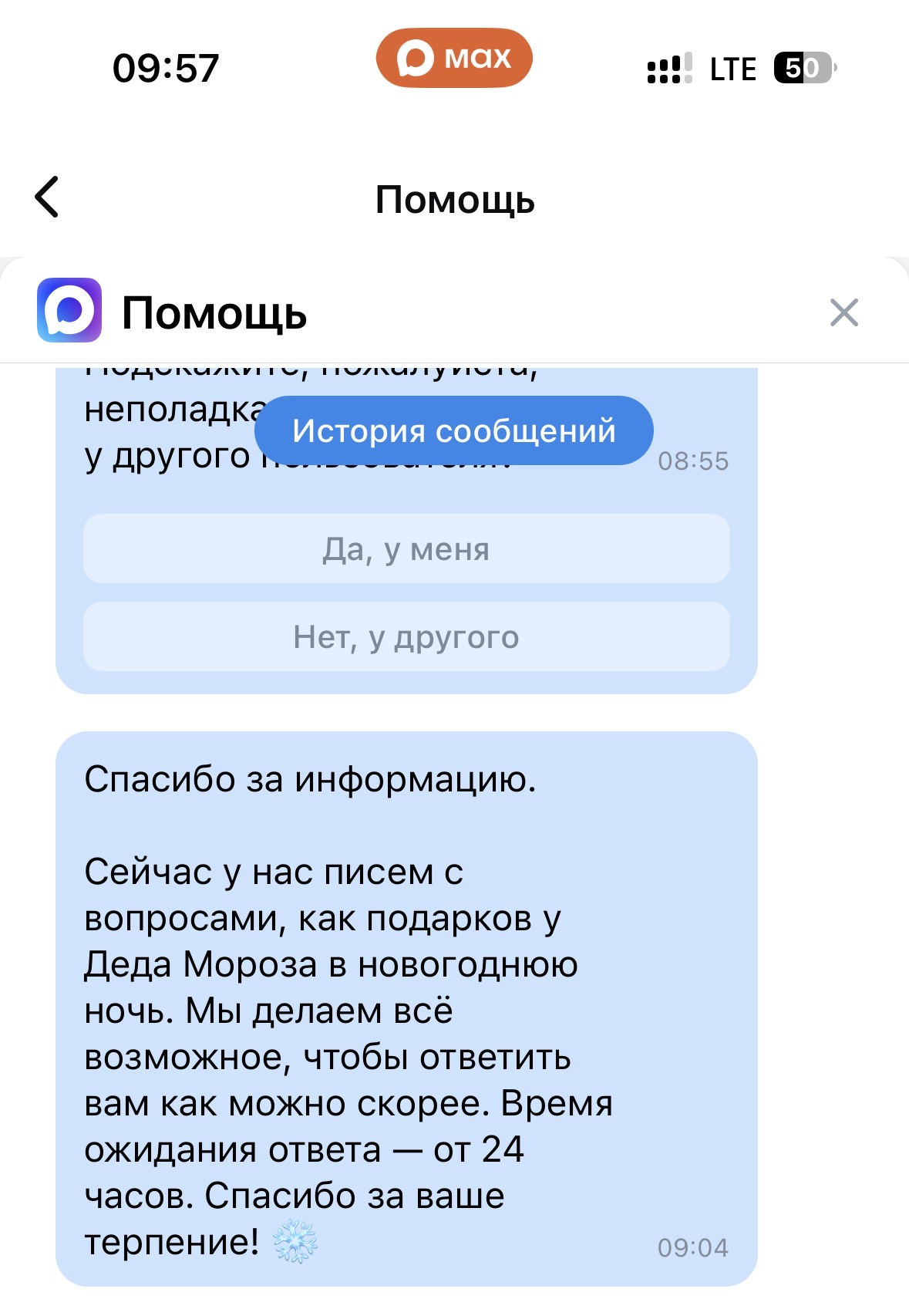Go back using the top-left arrow
Screen dimensions: 909x1316
click(x=48, y=197)
